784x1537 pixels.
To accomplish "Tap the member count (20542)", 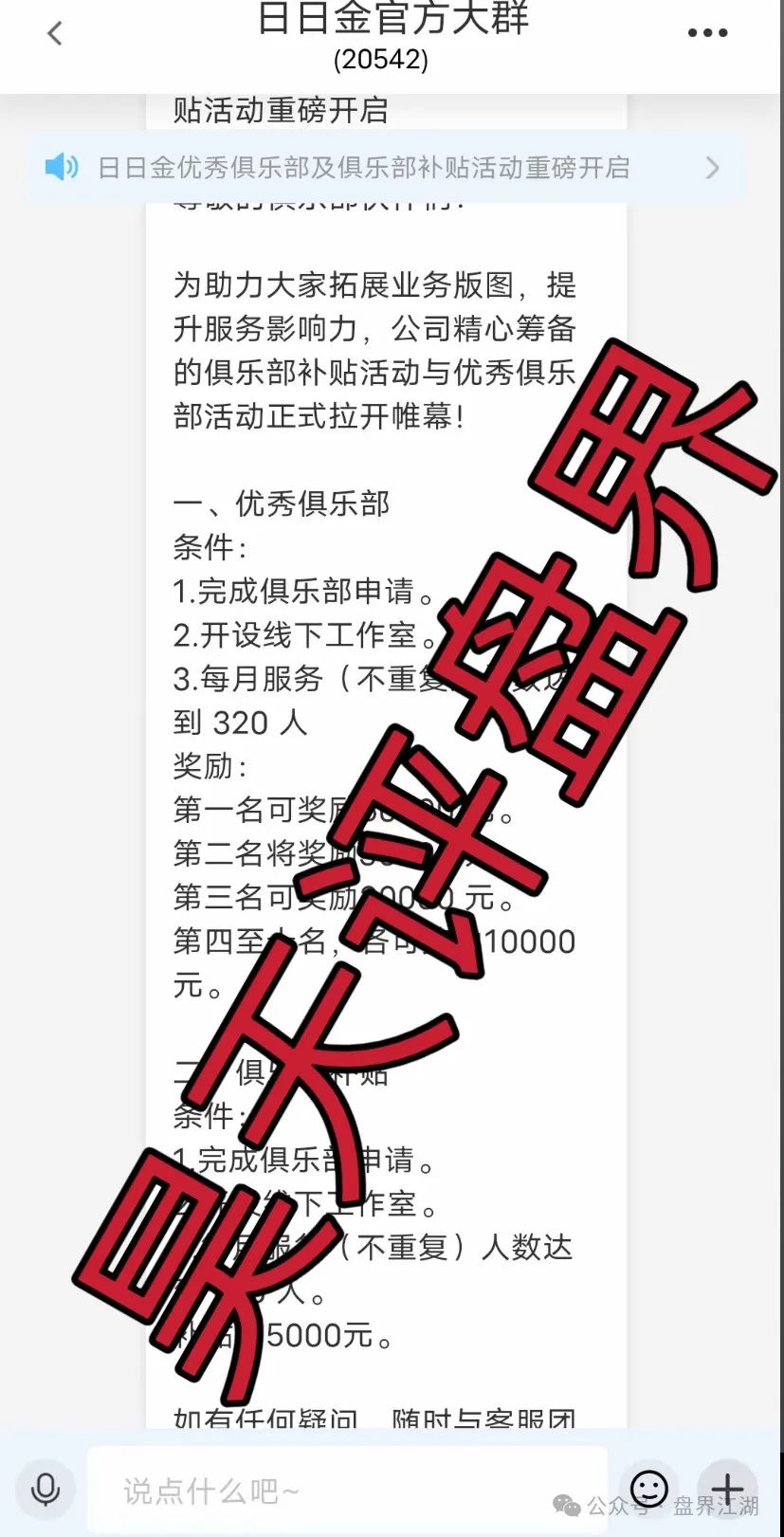I will pyautogui.click(x=383, y=60).
